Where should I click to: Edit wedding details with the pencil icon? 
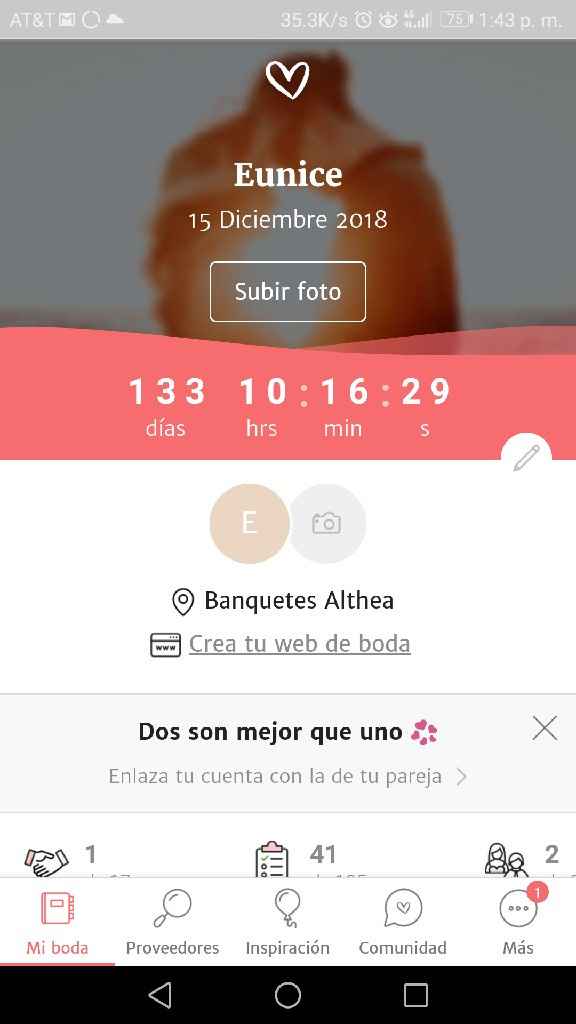tap(526, 456)
